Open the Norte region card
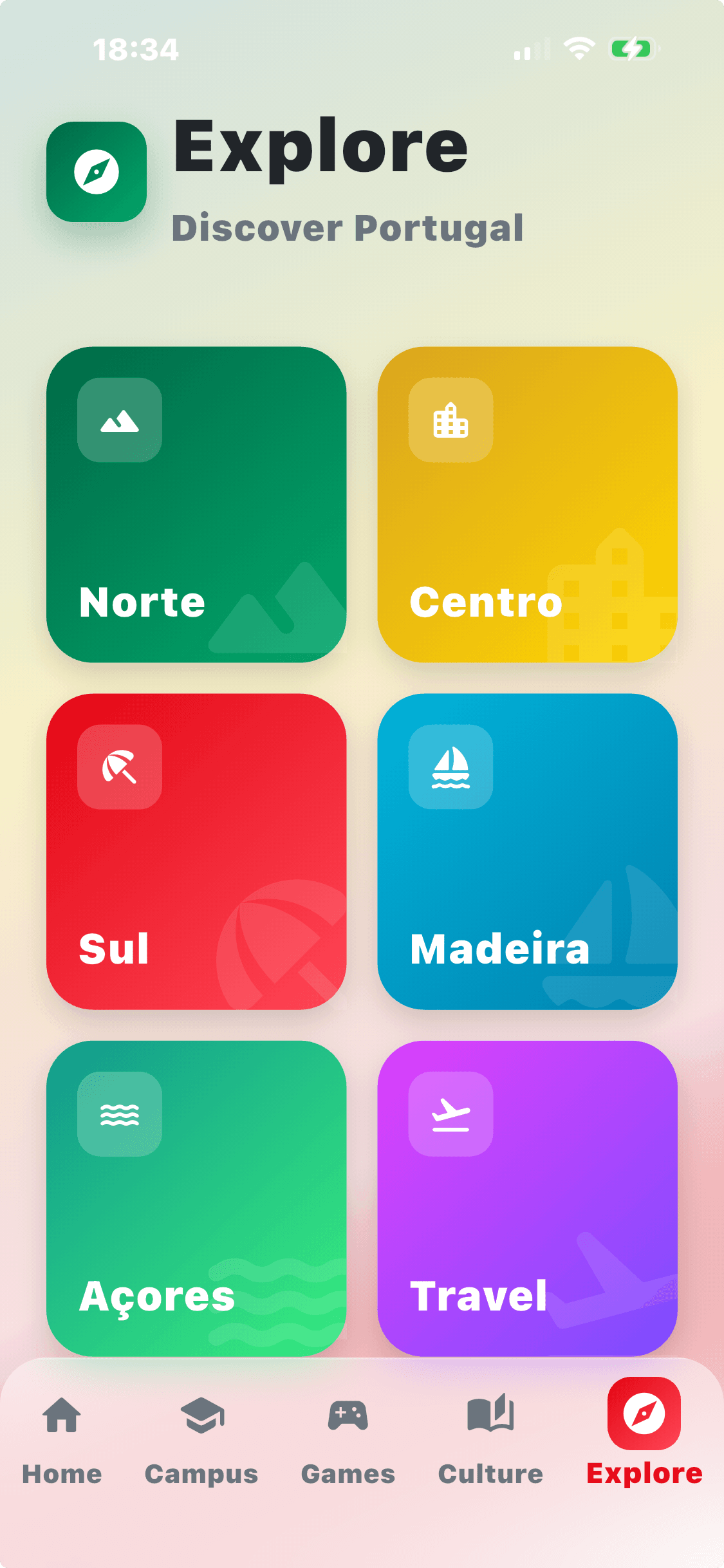The height and width of the screenshot is (1568, 724). (196, 504)
